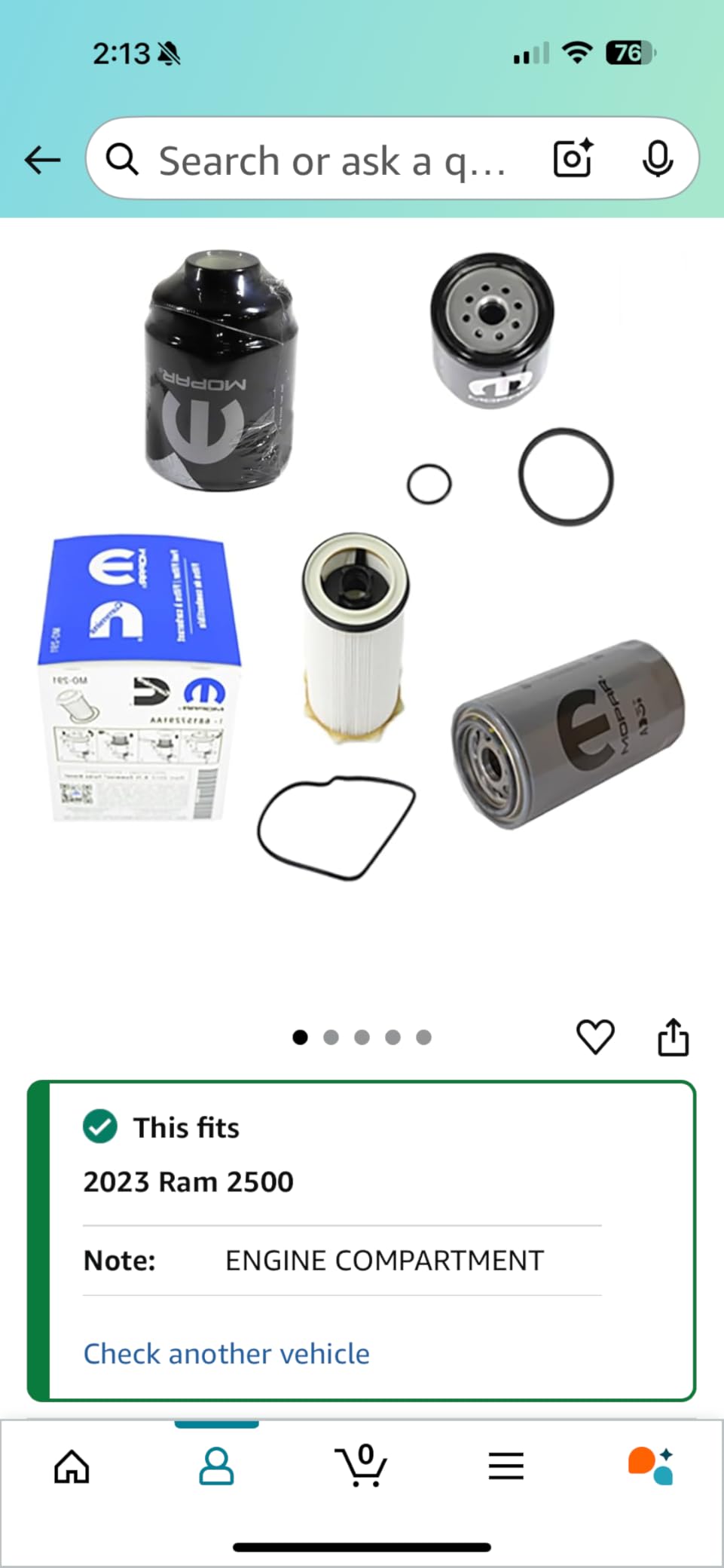Add the filter kit to your wishlist heart

point(595,1036)
